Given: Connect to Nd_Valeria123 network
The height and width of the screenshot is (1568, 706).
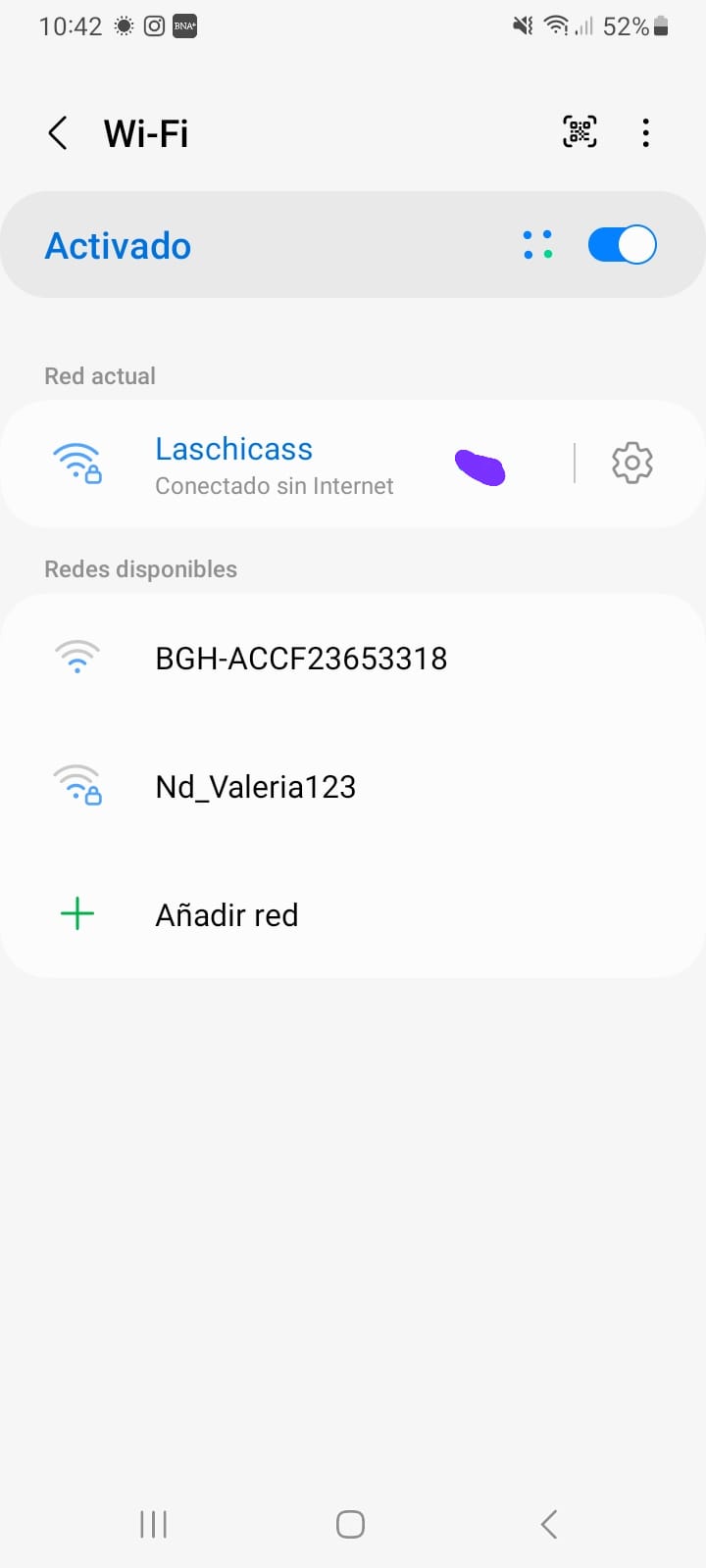Looking at the screenshot, I should point(256,787).
